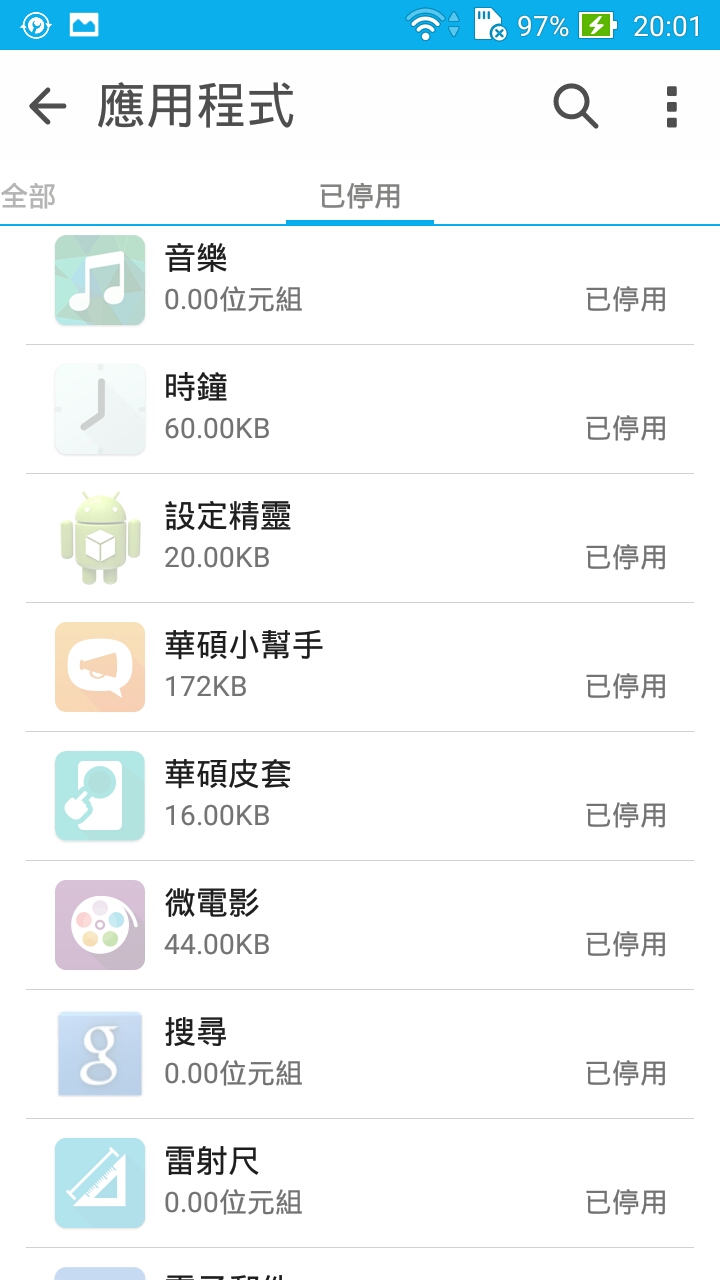Tap the 設定精靈 row

coord(360,538)
